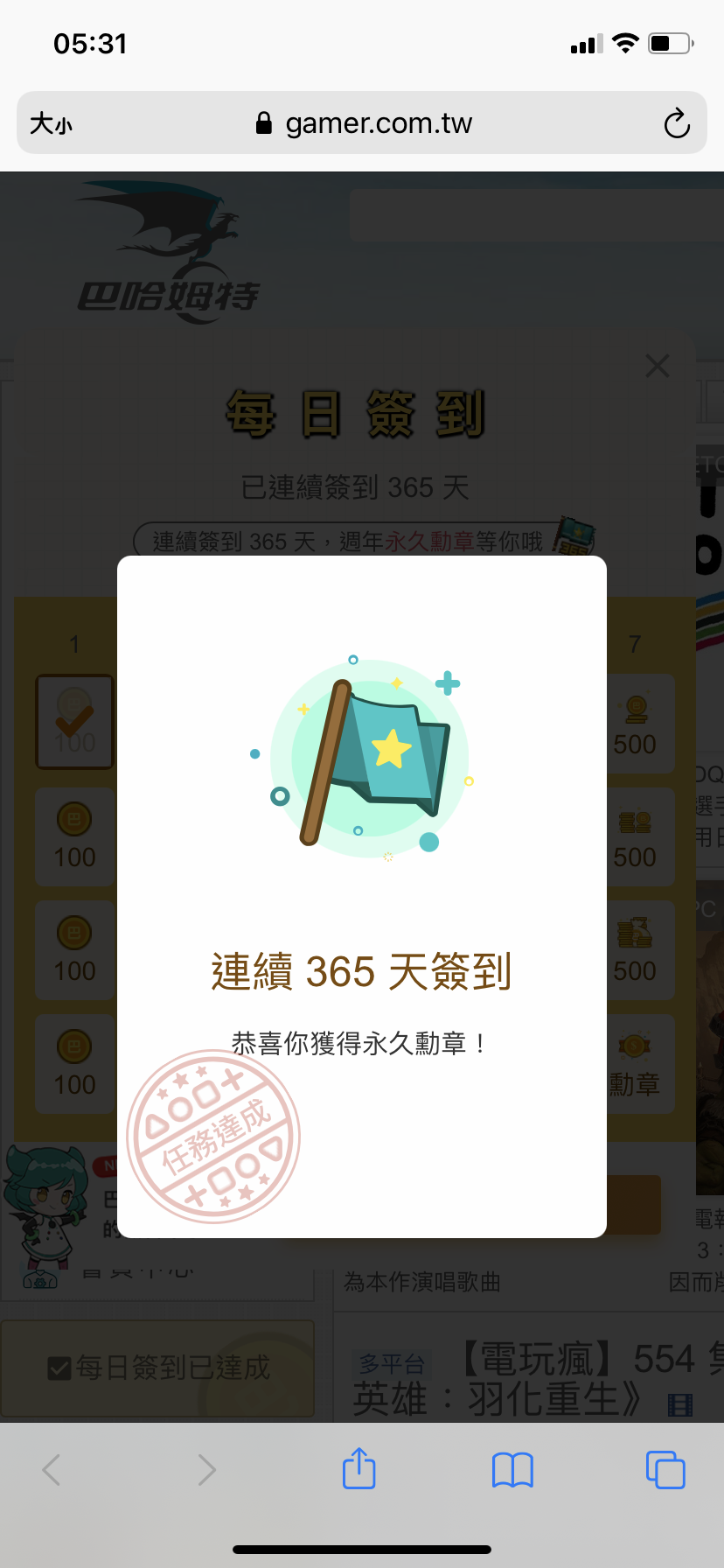Go back to the previous page
Viewport: 724px width, 1568px height.
[x=52, y=1470]
